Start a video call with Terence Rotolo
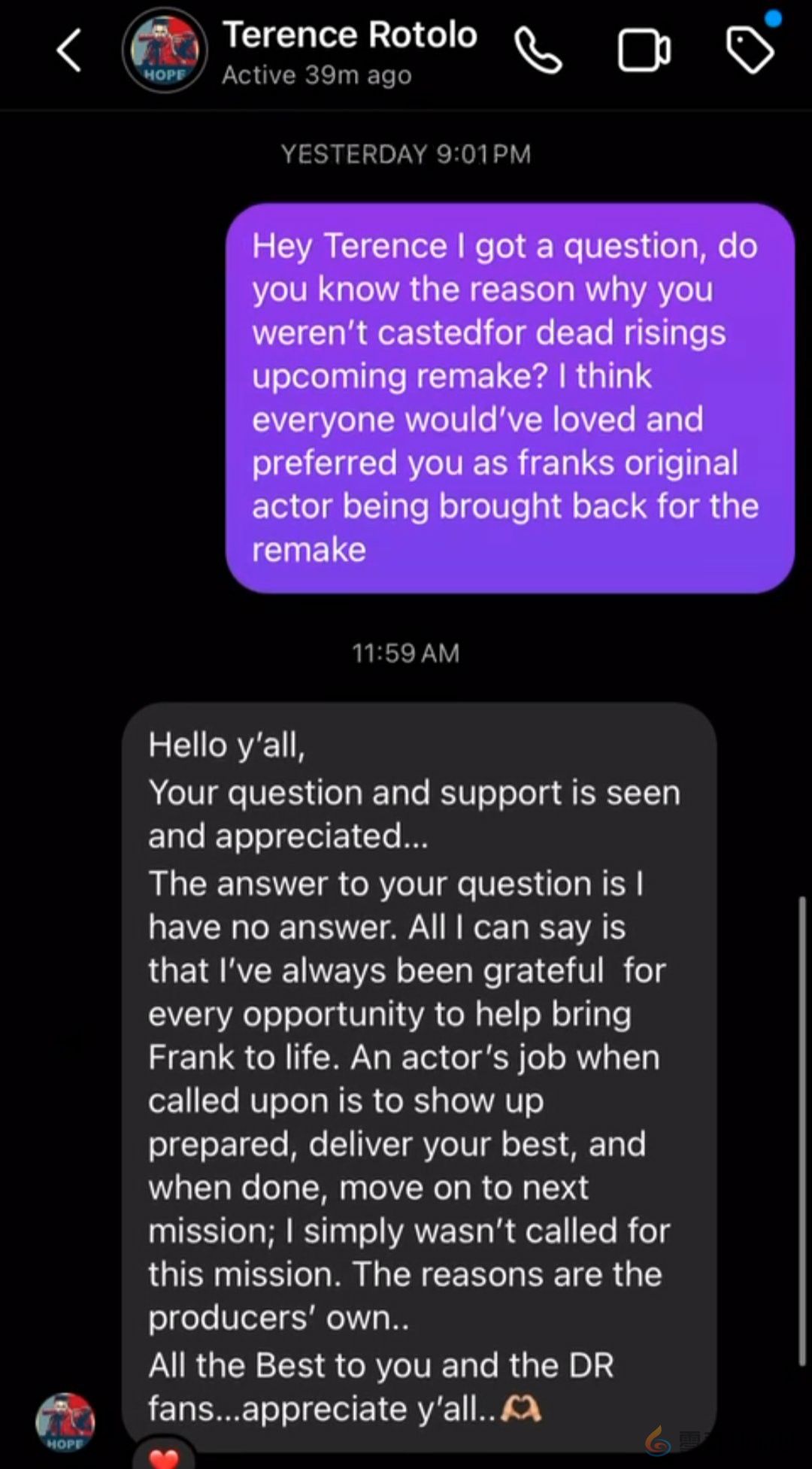Image resolution: width=812 pixels, height=1469 pixels. pyautogui.click(x=644, y=51)
